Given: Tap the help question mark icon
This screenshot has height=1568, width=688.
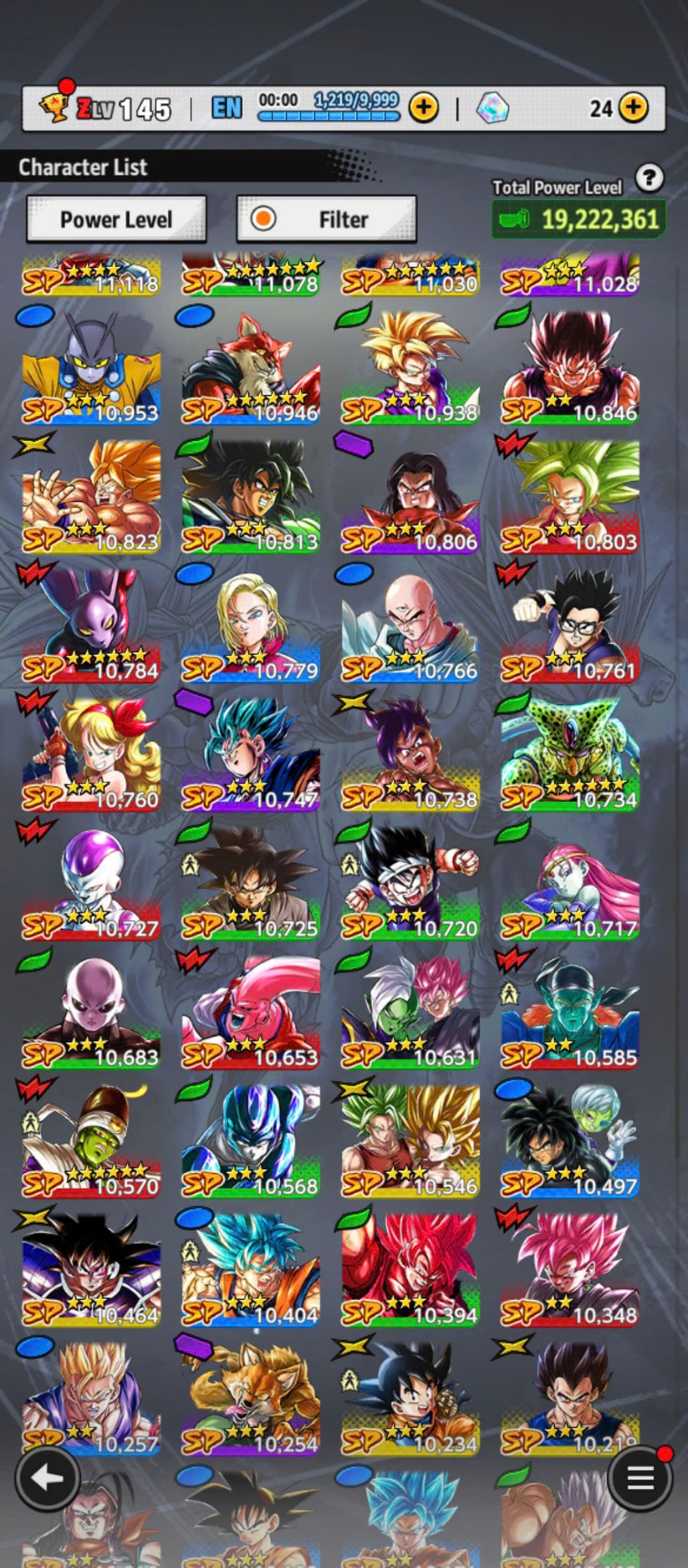Looking at the screenshot, I should click(649, 178).
